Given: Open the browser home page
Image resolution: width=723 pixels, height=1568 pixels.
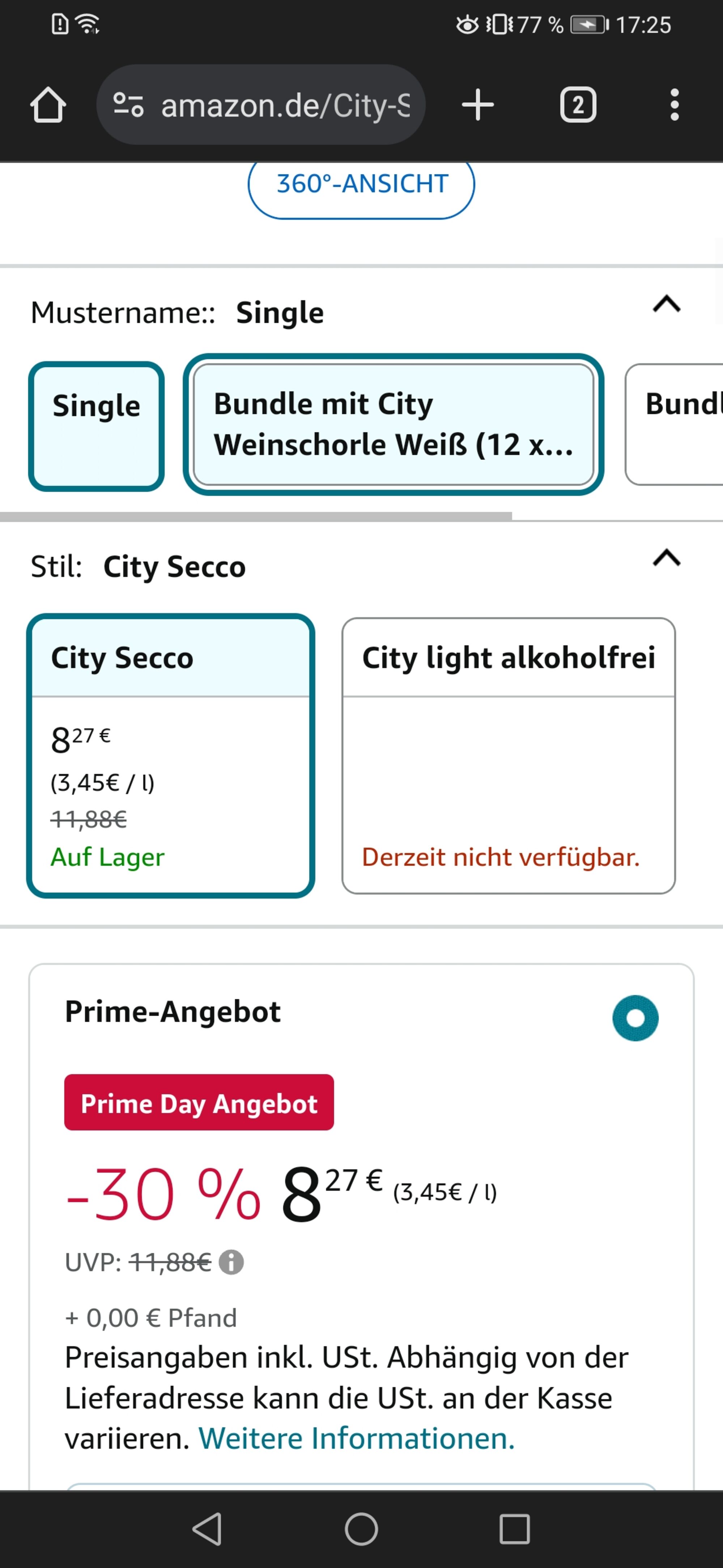Looking at the screenshot, I should 48,105.
